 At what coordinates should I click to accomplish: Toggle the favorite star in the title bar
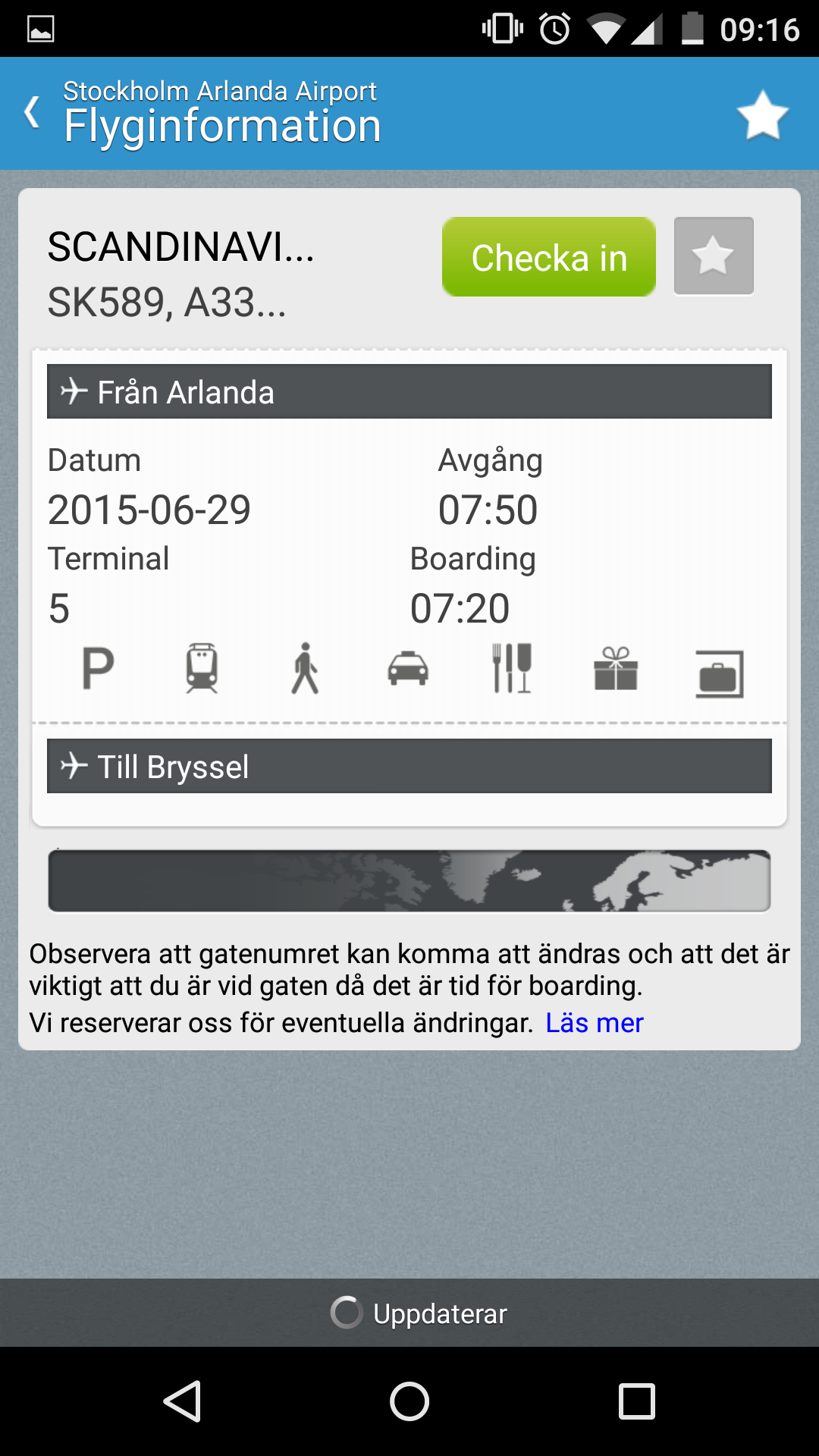point(763,115)
